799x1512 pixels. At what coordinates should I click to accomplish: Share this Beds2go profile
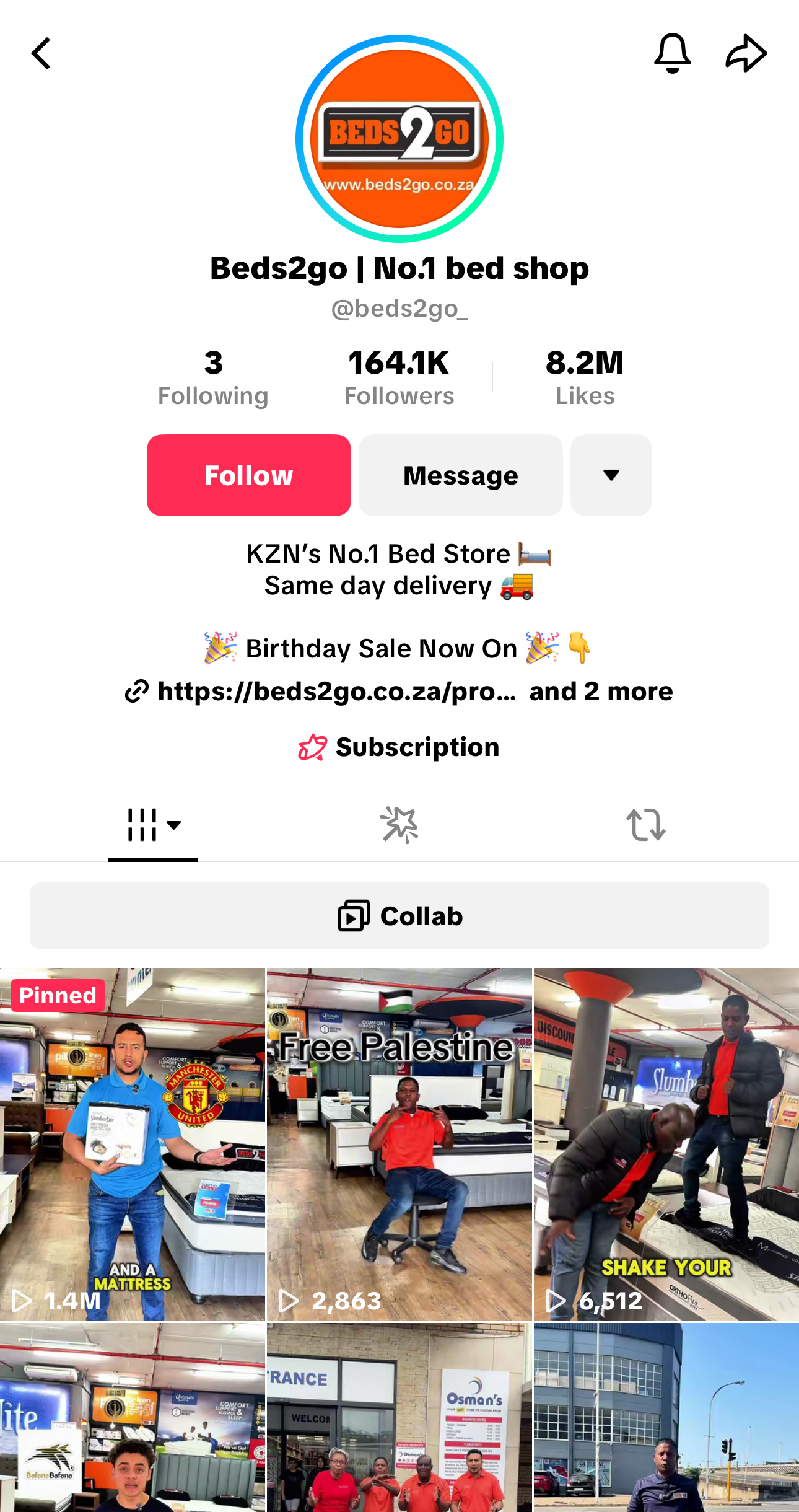click(x=746, y=53)
